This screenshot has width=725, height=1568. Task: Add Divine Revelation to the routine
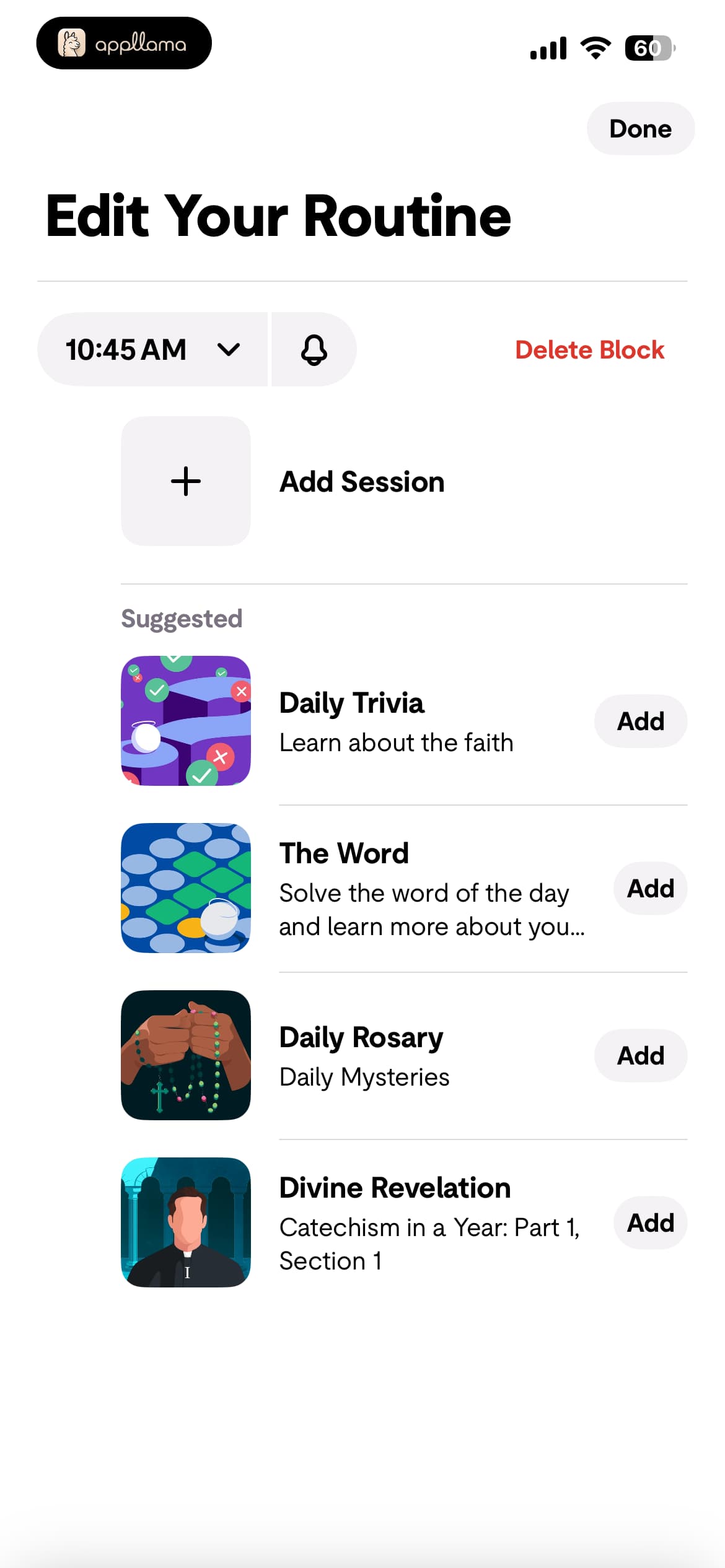(650, 1222)
